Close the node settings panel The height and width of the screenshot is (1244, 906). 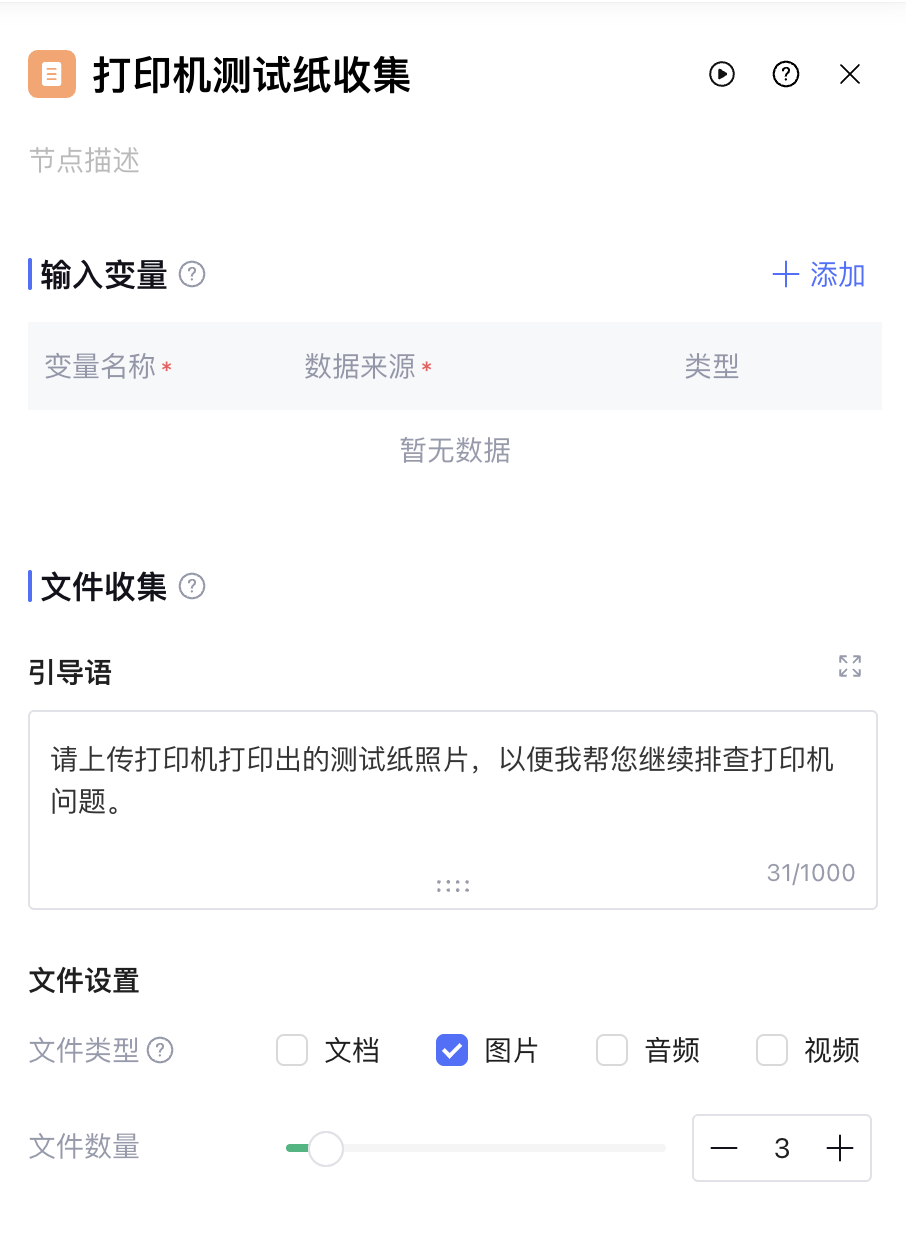(x=850, y=74)
